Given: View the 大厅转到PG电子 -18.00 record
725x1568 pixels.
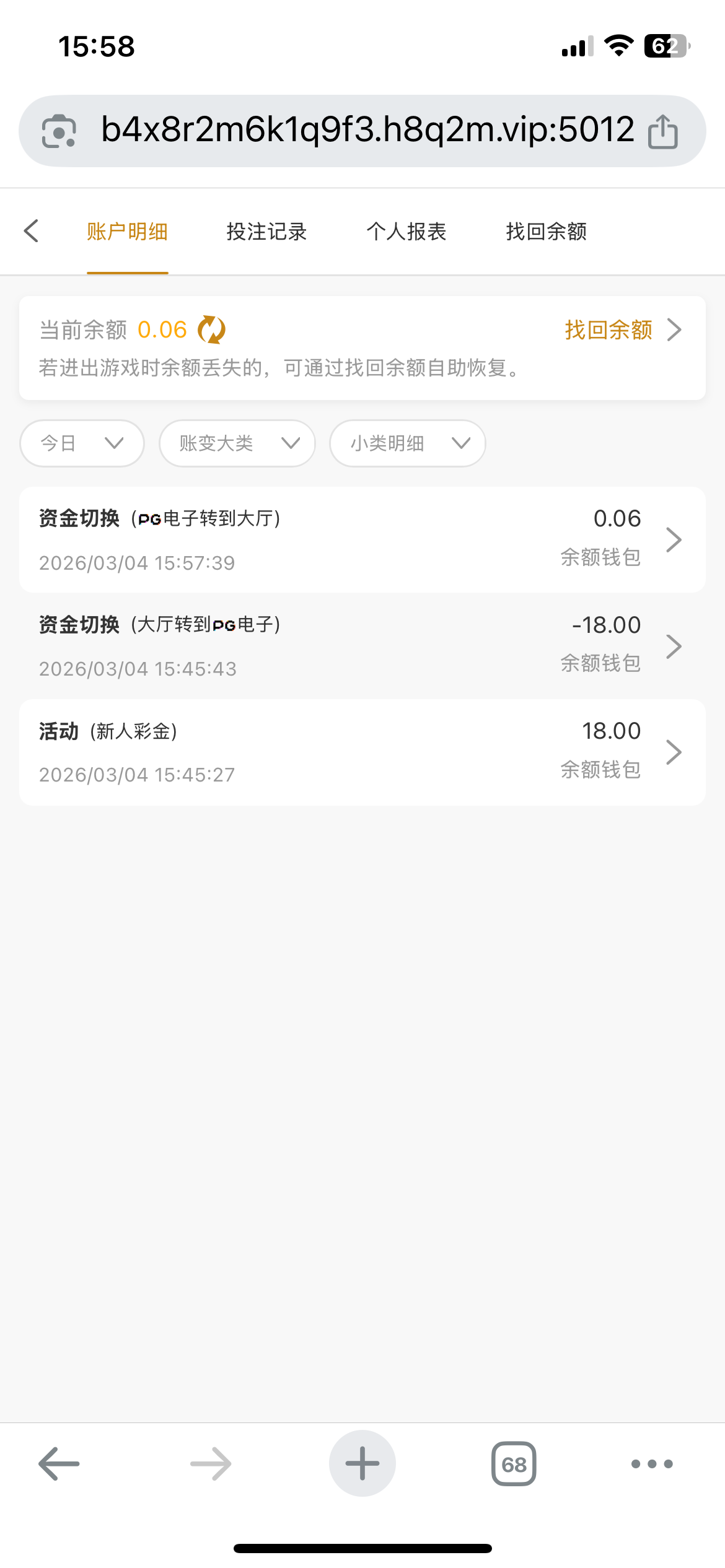Looking at the screenshot, I should (362, 646).
